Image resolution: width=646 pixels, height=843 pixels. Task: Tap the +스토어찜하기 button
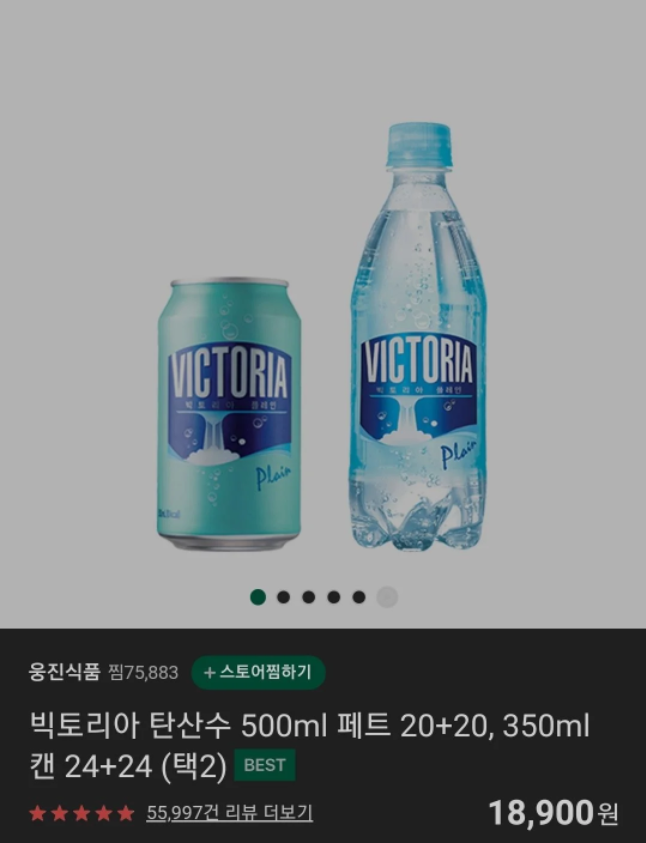(258, 672)
